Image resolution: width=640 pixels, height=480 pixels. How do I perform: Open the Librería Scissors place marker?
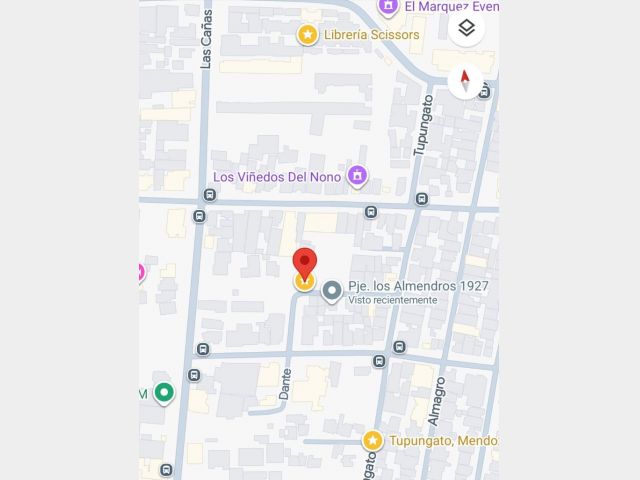307,35
